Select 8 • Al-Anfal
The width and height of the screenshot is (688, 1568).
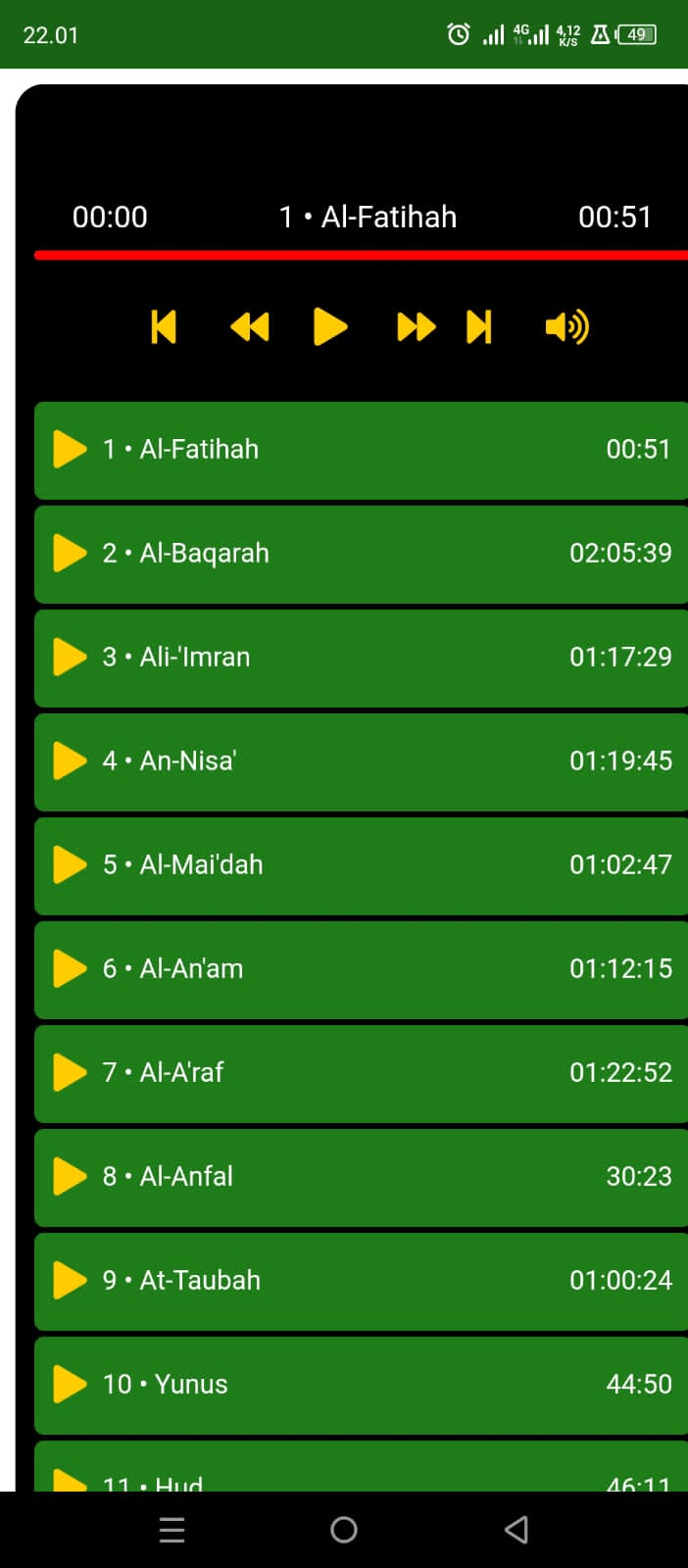(361, 1177)
